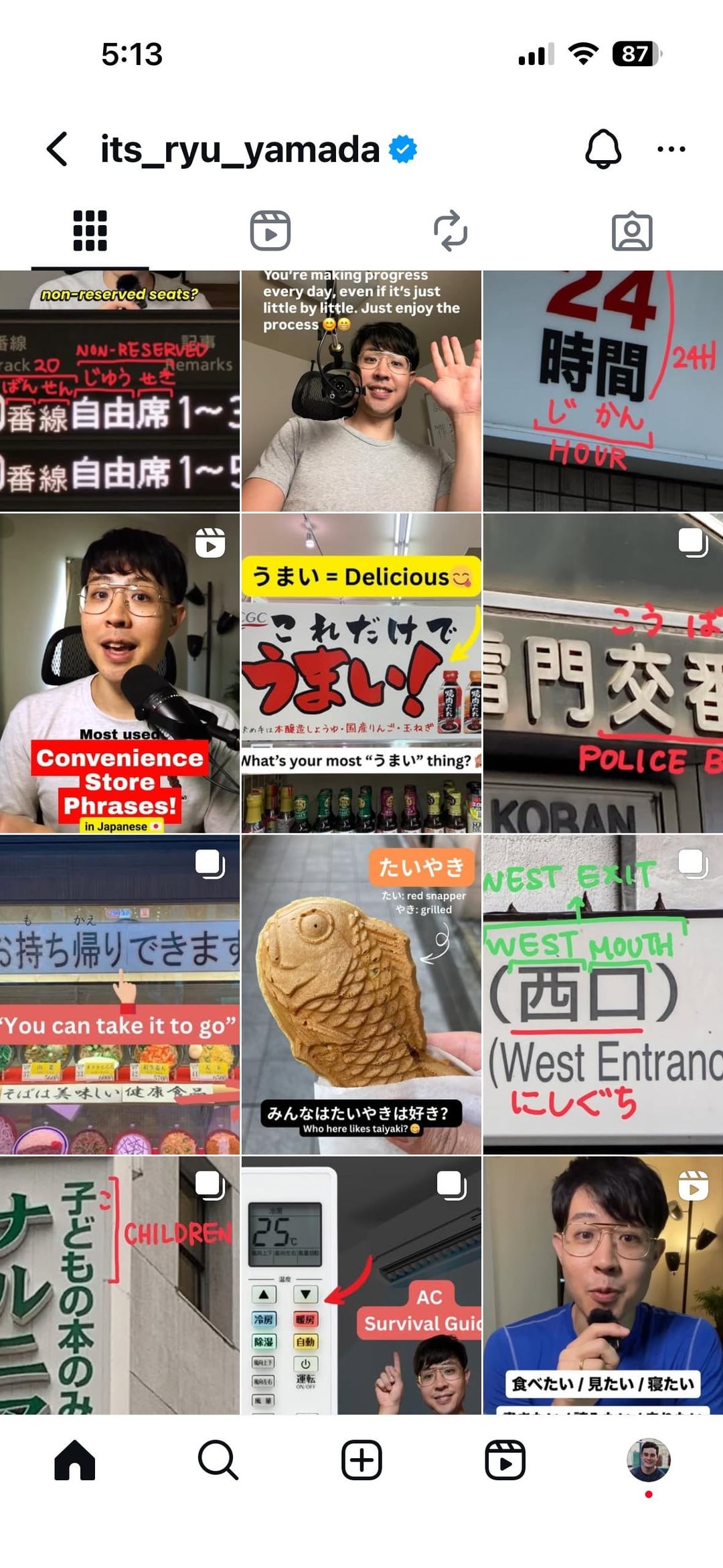Create a new post with plus button

[361, 1460]
